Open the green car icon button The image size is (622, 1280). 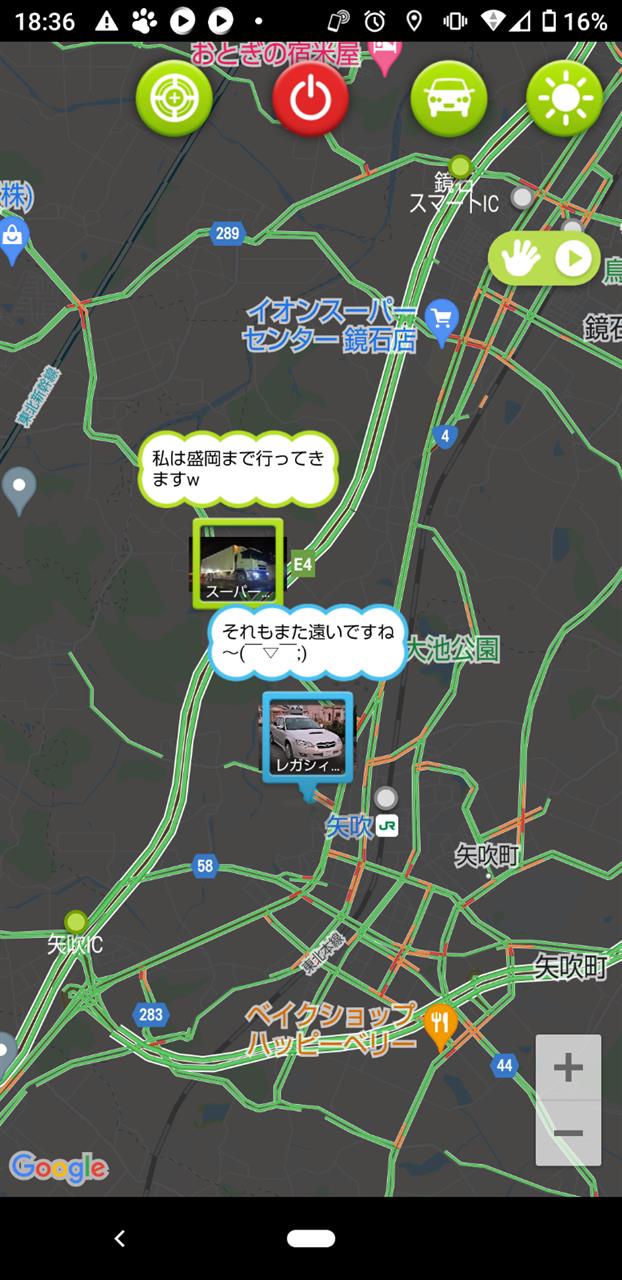[449, 98]
